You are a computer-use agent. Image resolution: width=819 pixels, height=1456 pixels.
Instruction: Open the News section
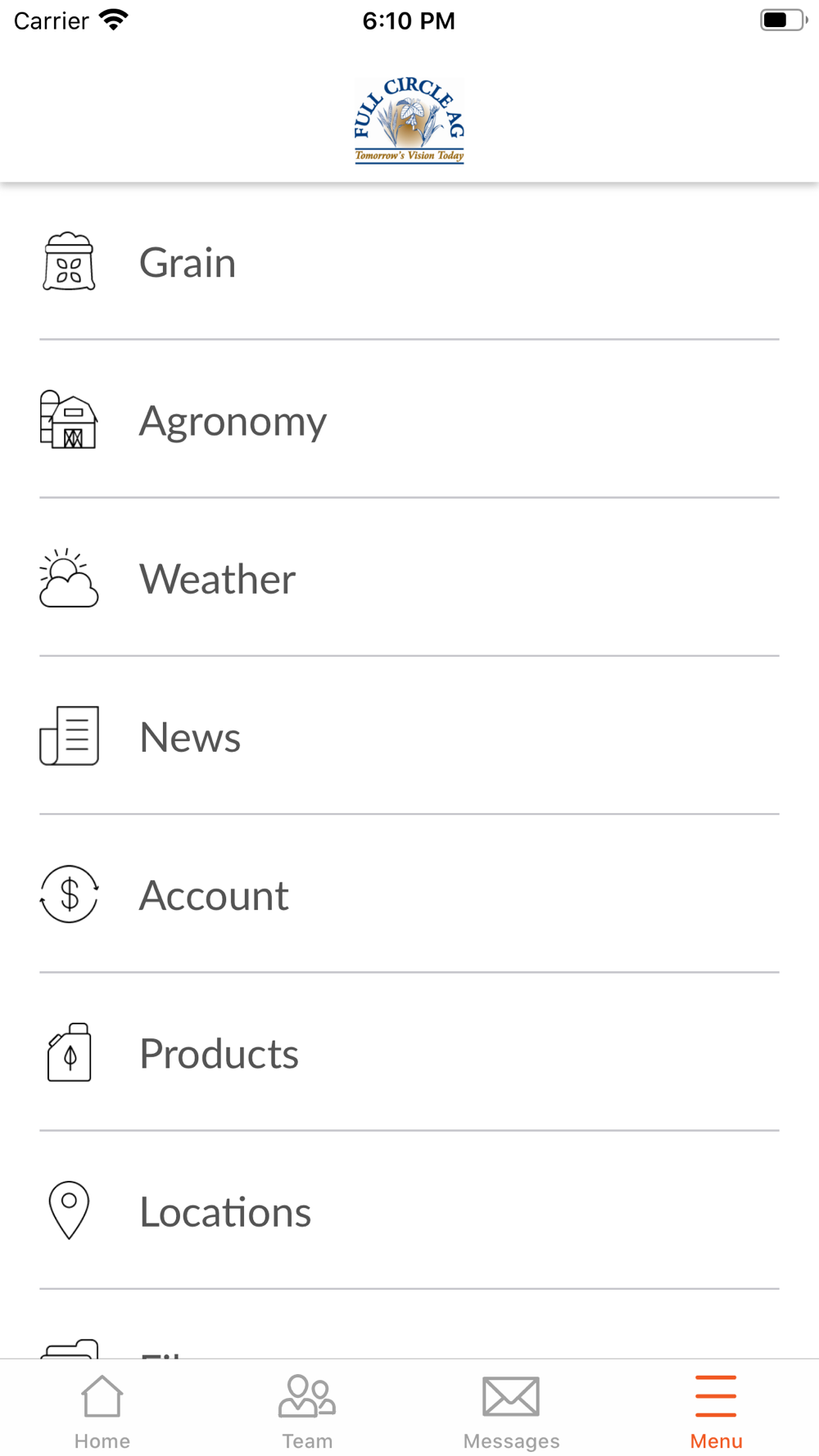coord(409,735)
